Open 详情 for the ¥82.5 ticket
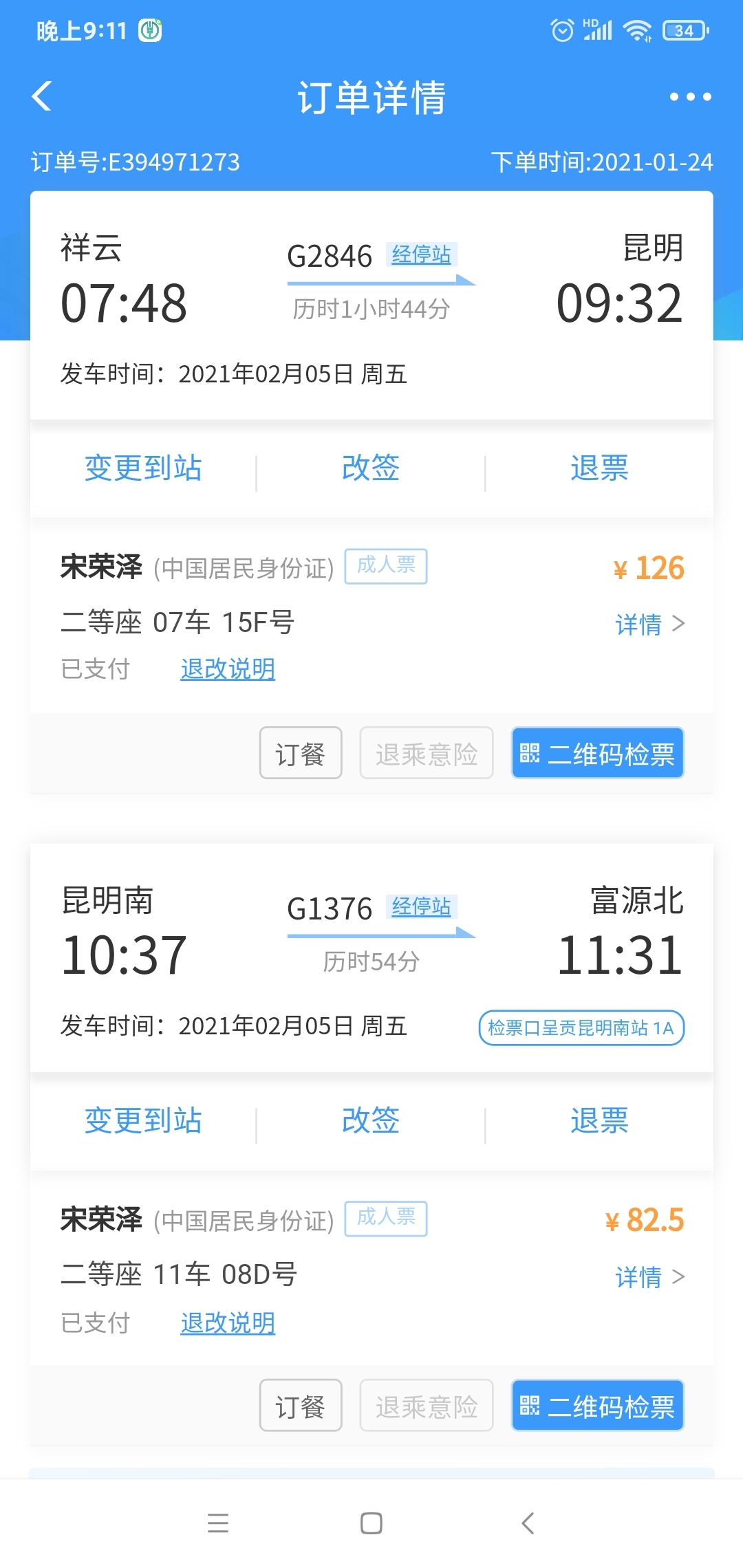Screen dimensions: 743x1568 click(649, 1277)
